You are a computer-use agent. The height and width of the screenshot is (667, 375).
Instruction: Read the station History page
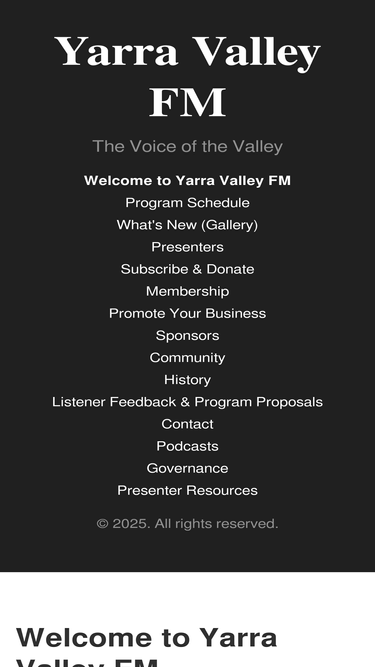pyautogui.click(x=188, y=380)
